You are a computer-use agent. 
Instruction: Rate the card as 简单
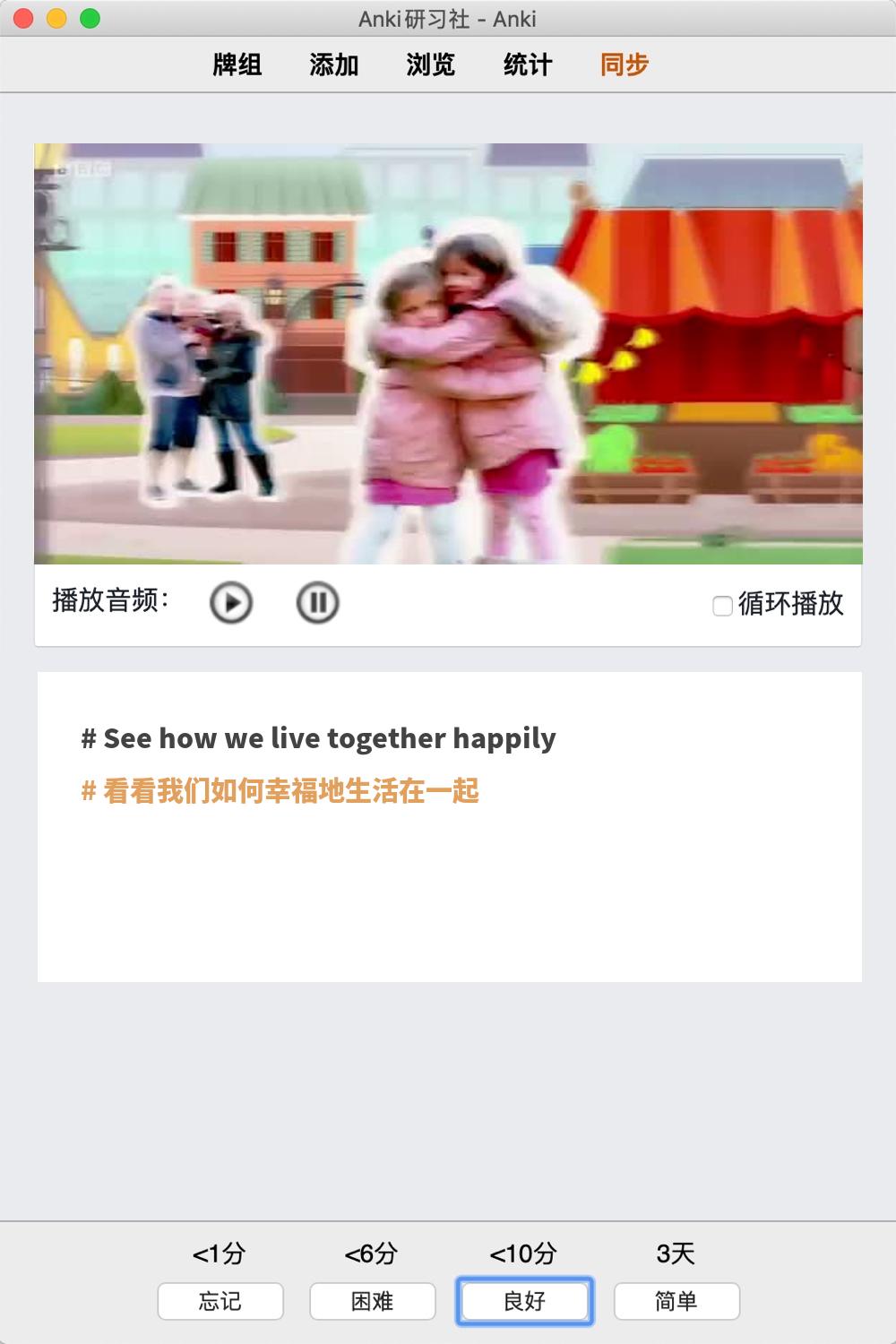click(x=676, y=1301)
